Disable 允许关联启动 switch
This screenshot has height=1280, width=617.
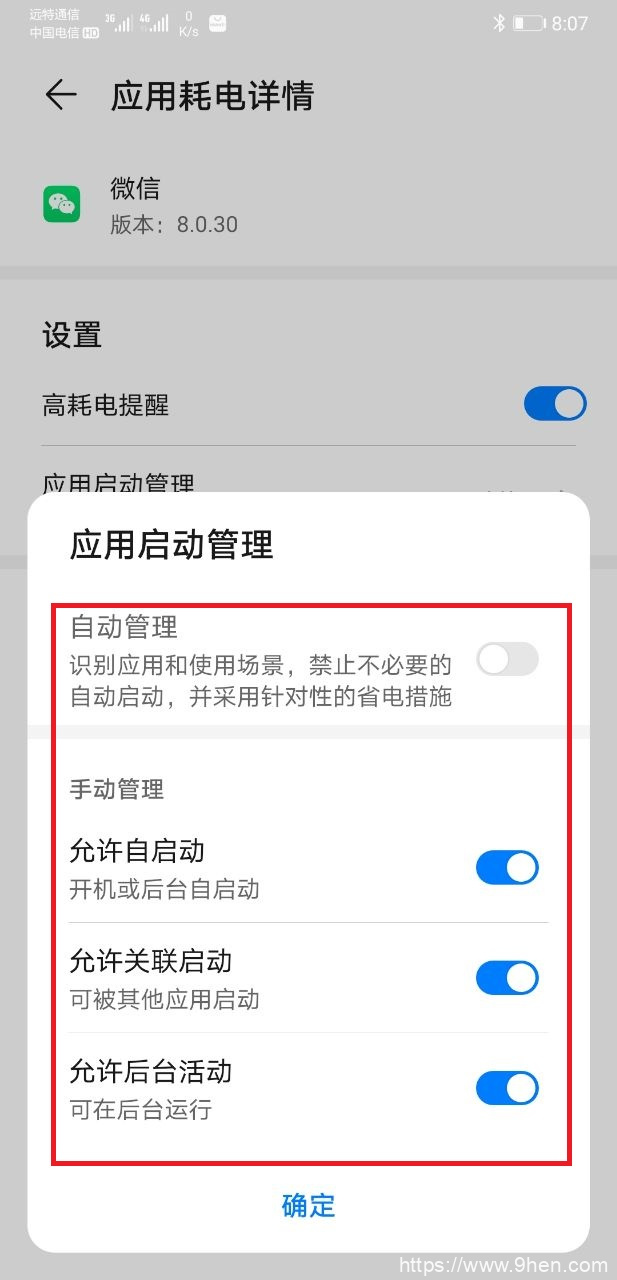507,978
